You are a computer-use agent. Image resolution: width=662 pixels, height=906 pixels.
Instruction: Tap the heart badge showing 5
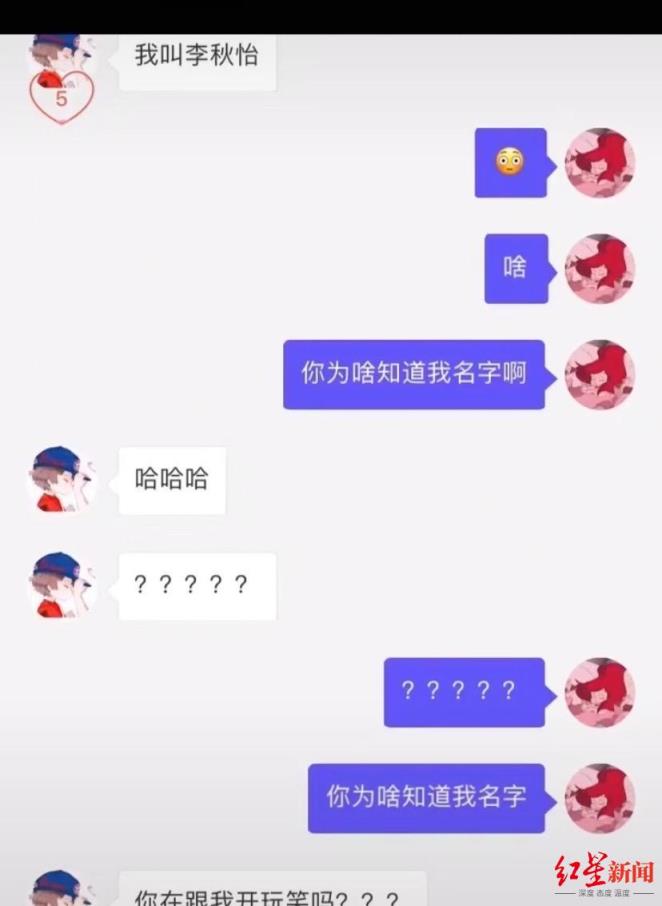61,99
